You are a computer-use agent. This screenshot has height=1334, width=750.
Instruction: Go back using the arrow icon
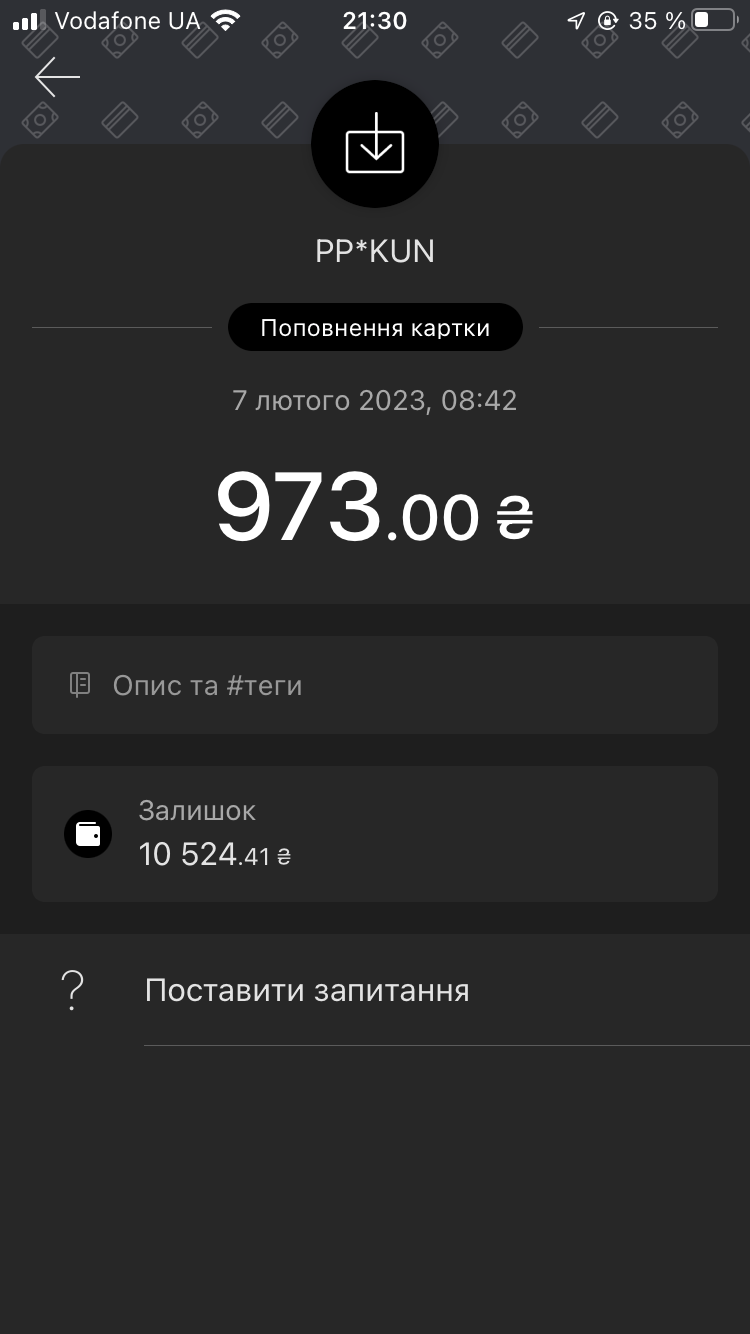[x=57, y=77]
